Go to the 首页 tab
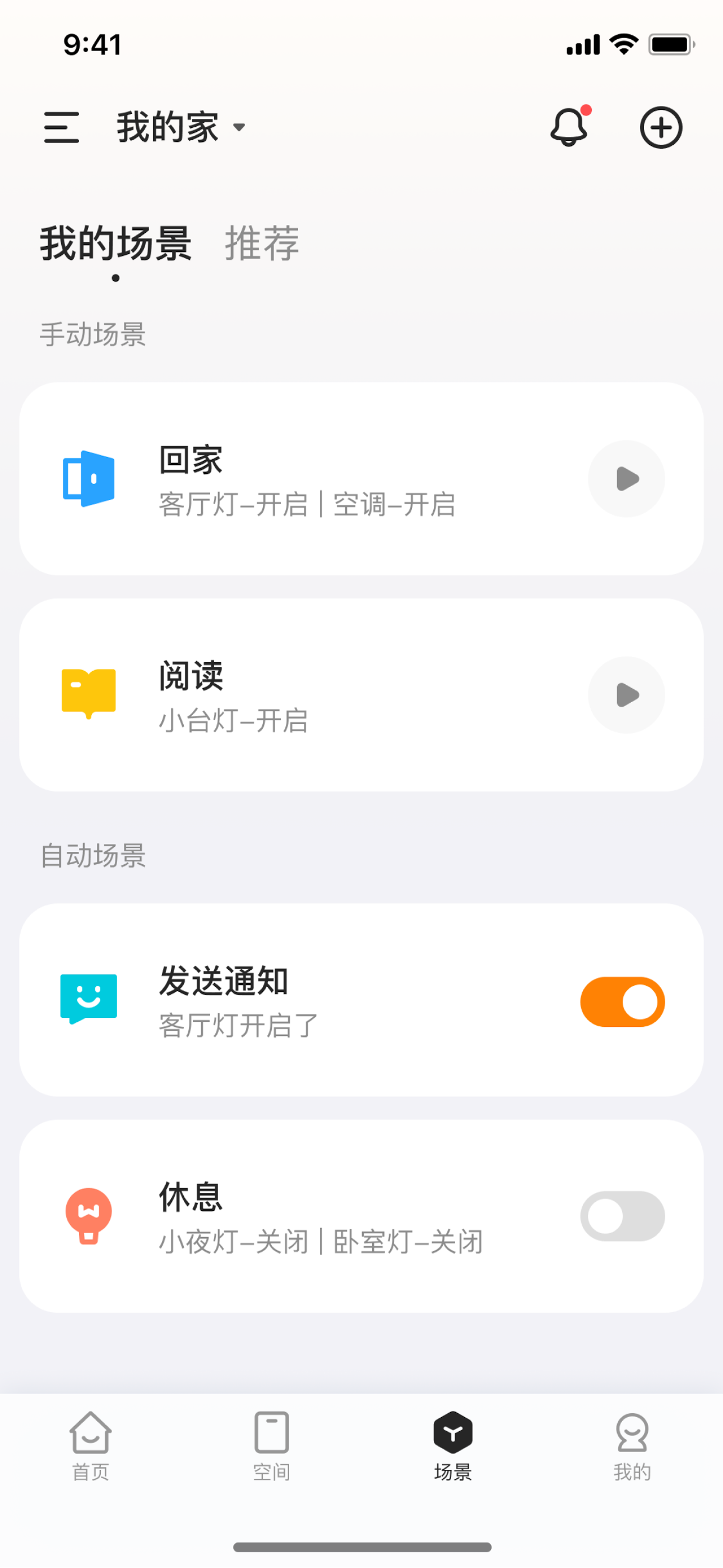The image size is (723, 1568). tap(91, 1446)
